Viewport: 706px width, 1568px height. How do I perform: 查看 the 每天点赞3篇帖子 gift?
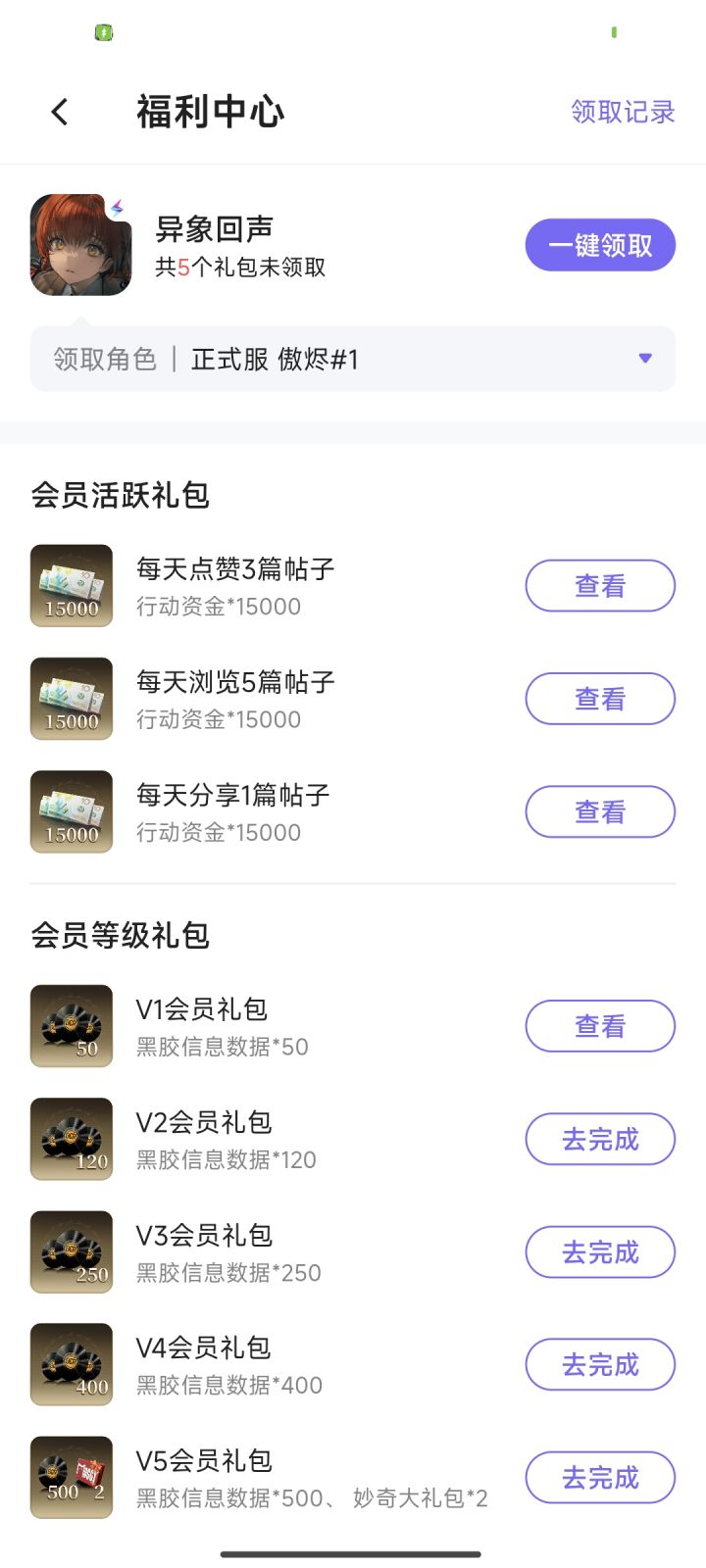pos(600,586)
